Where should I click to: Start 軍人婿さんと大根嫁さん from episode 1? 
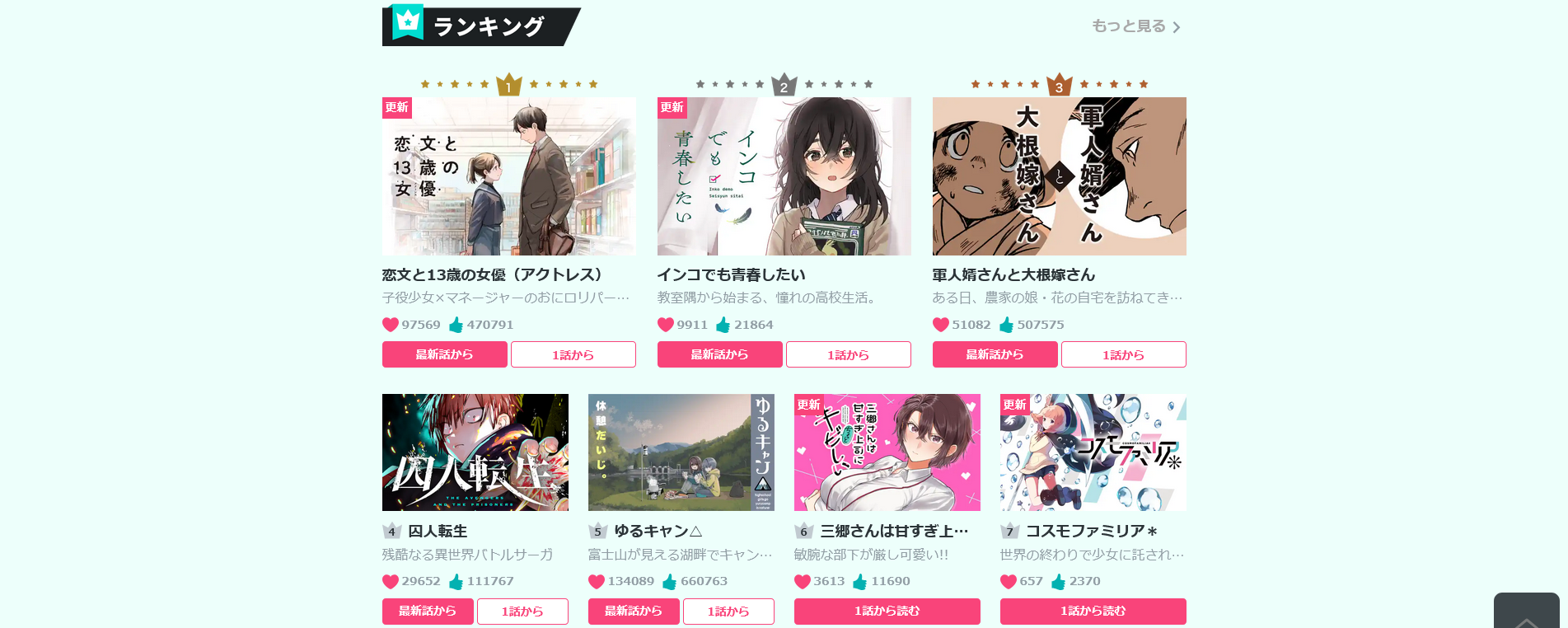pyautogui.click(x=1123, y=354)
